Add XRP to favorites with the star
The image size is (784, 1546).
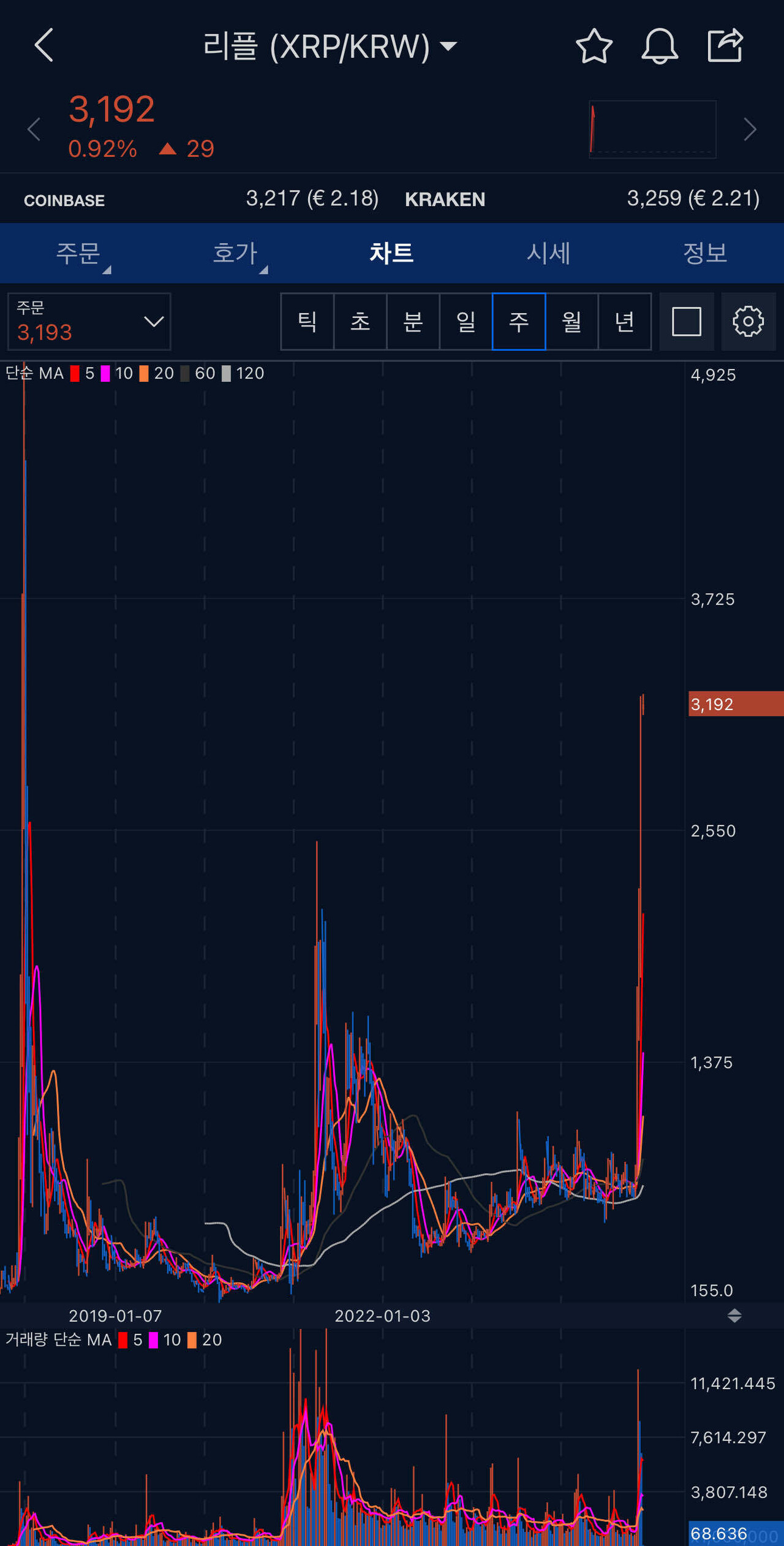point(594,46)
